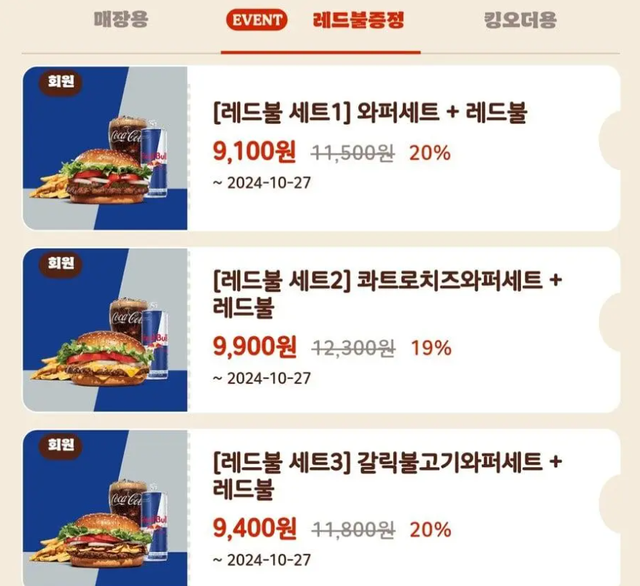Open the 레드불 세트3 갈릭불고기와퍼세트 coupon
The image size is (640, 586).
click(321, 508)
